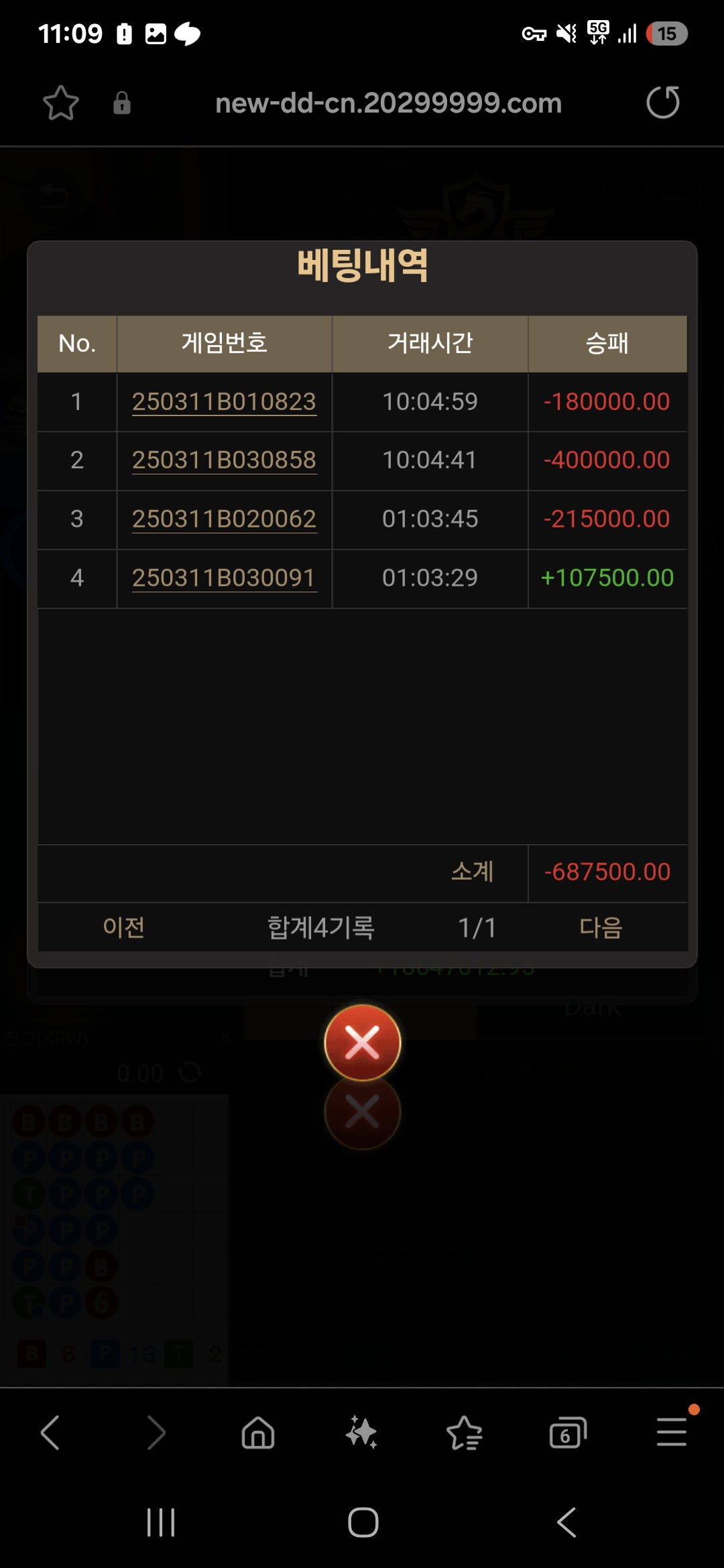The height and width of the screenshot is (1568, 724).
Task: Open the browser hamburger menu
Action: 672,1431
